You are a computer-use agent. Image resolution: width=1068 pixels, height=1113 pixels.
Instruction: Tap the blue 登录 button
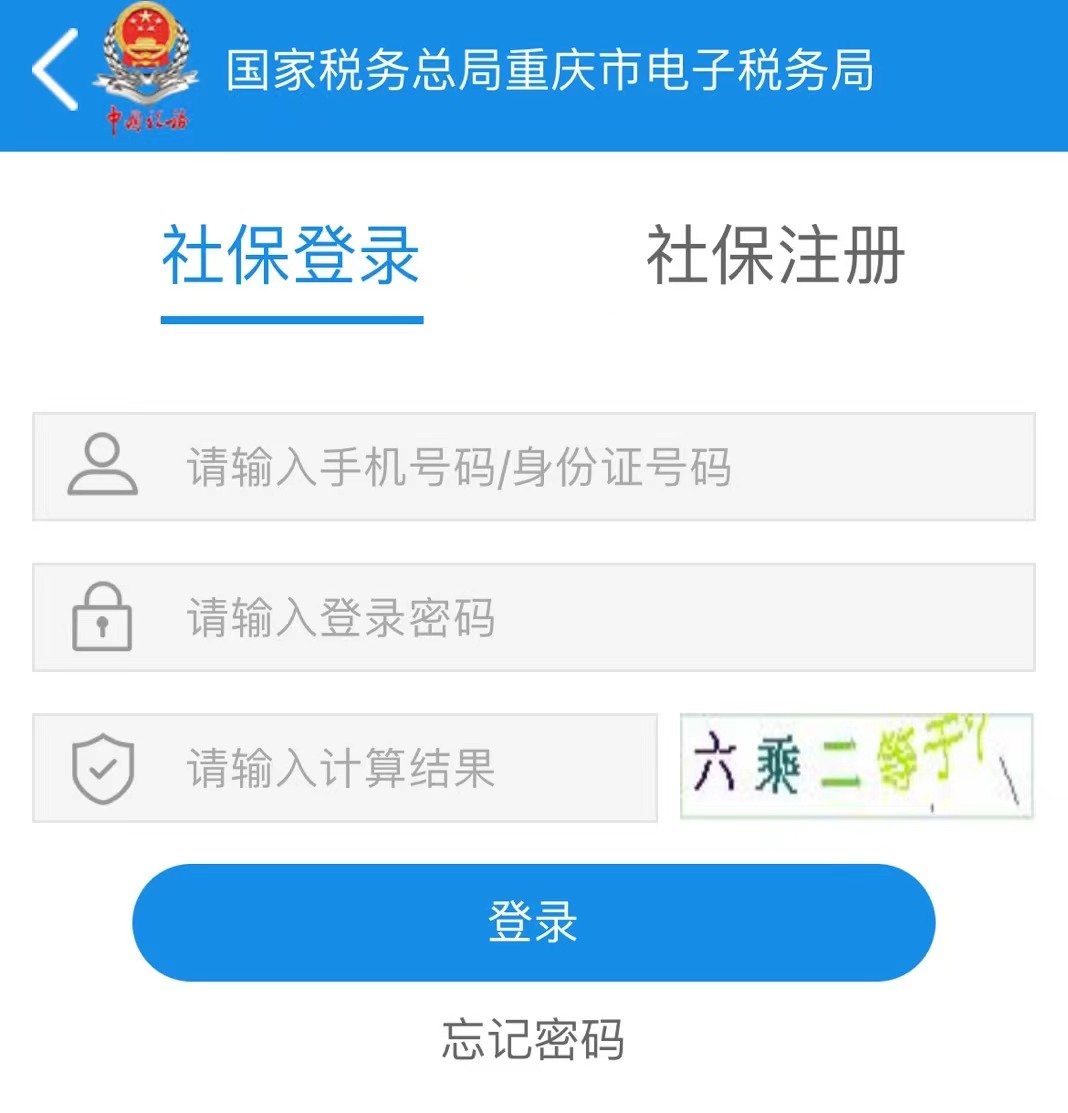pyautogui.click(x=533, y=922)
